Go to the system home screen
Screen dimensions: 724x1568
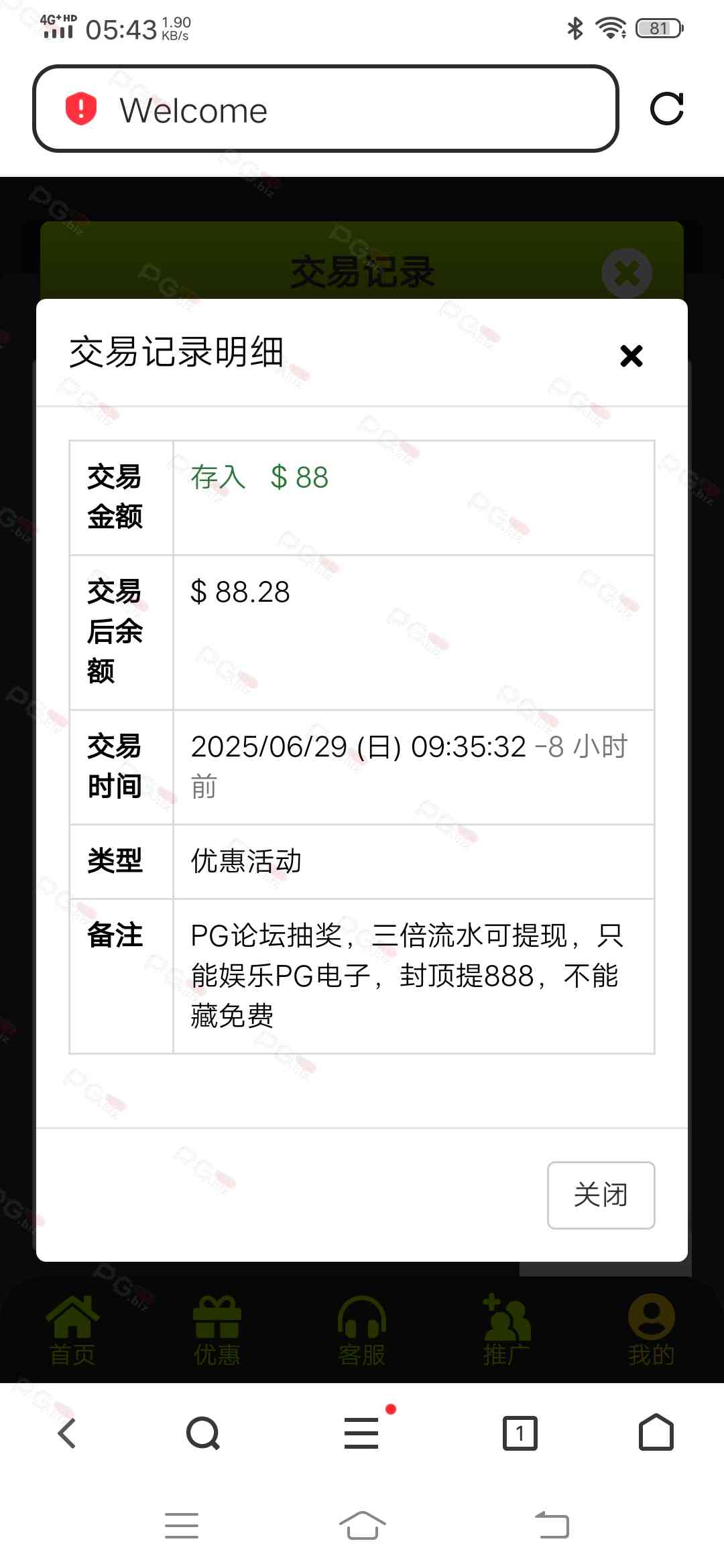click(x=362, y=1526)
